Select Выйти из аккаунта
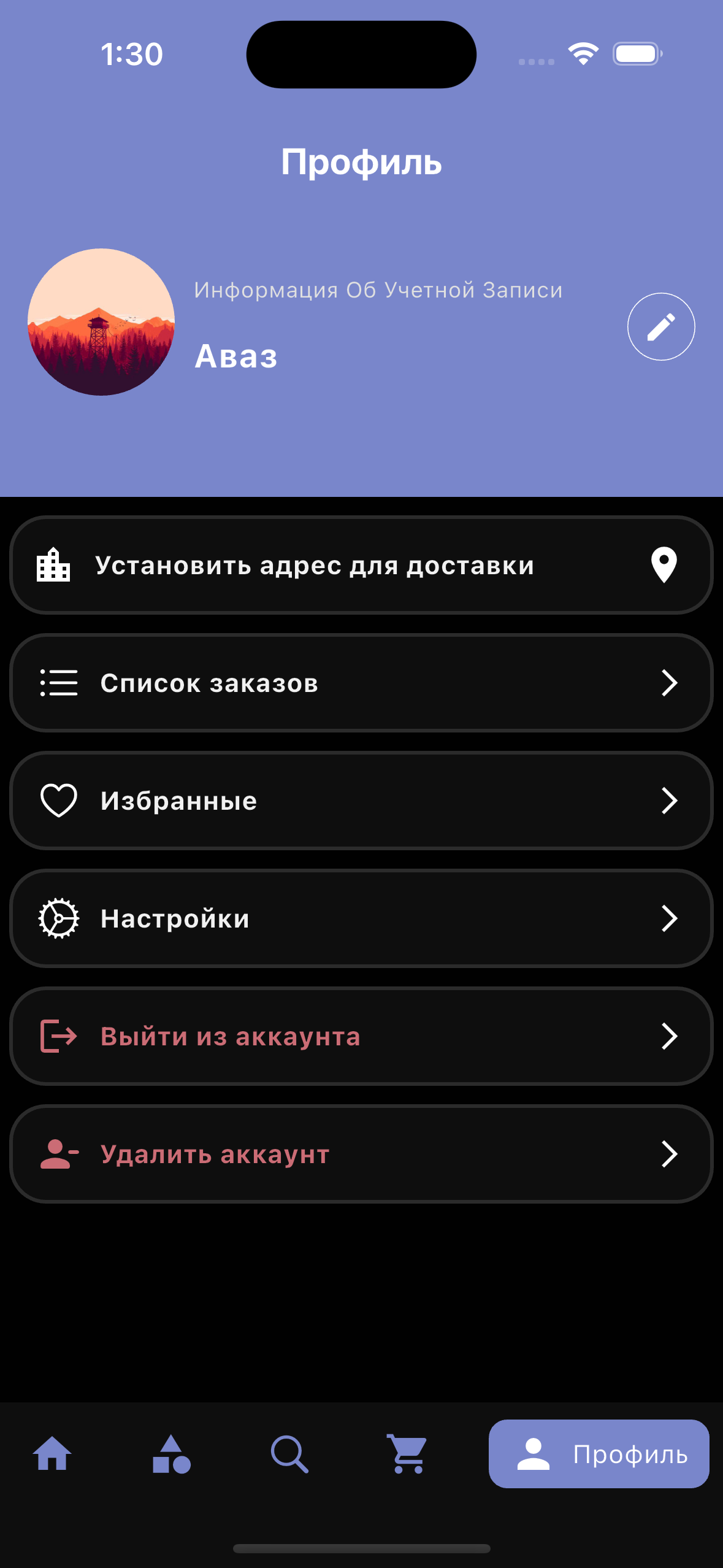This screenshot has width=723, height=1568. (361, 1036)
